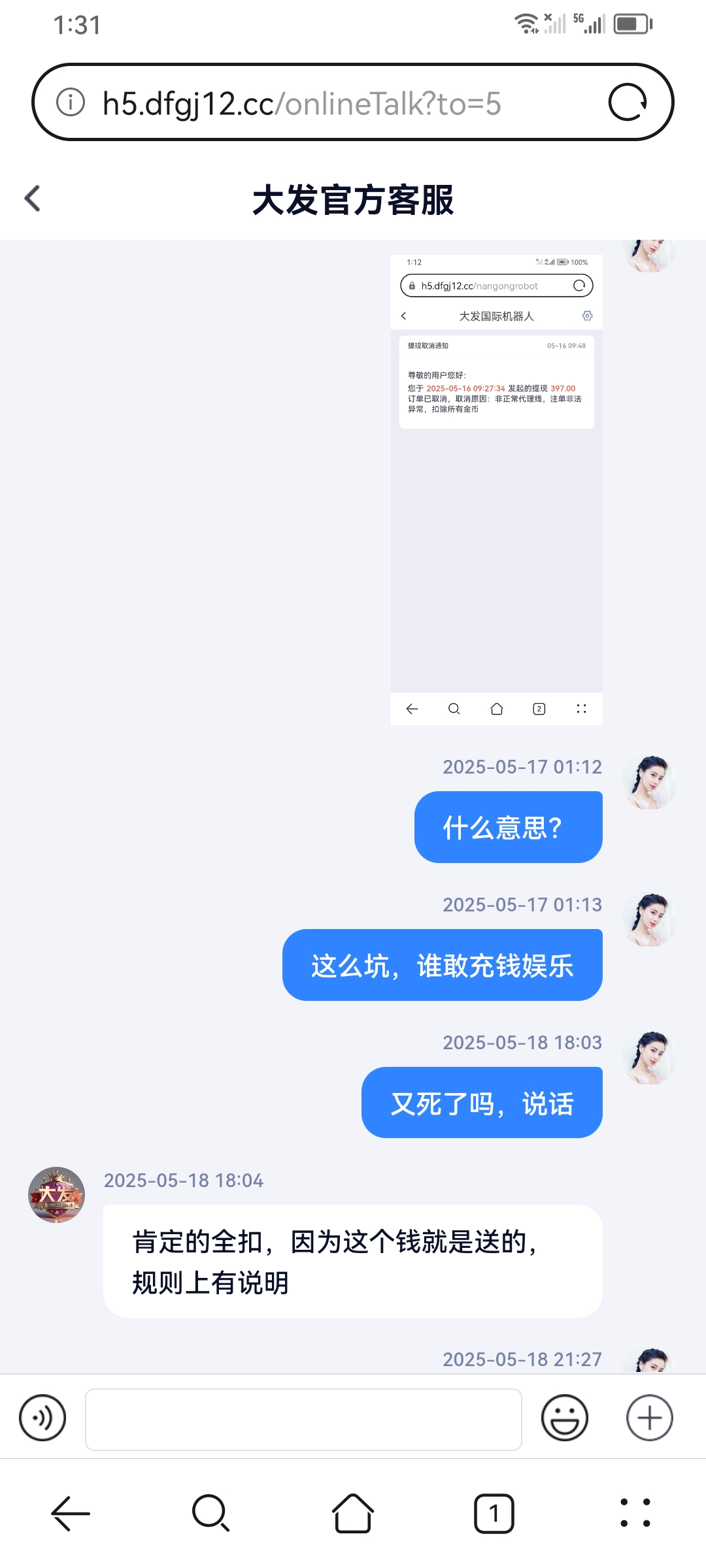Tap the browser address bar URL
The width and height of the screenshot is (706, 1568).
(x=301, y=103)
